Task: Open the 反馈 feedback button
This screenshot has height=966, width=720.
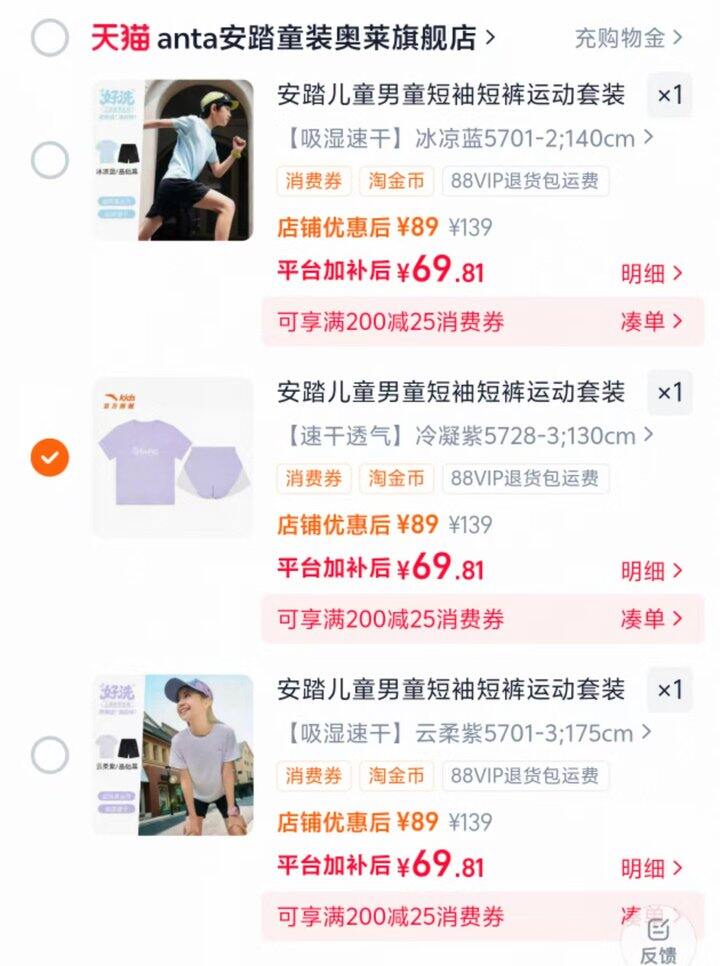Action: (658, 938)
